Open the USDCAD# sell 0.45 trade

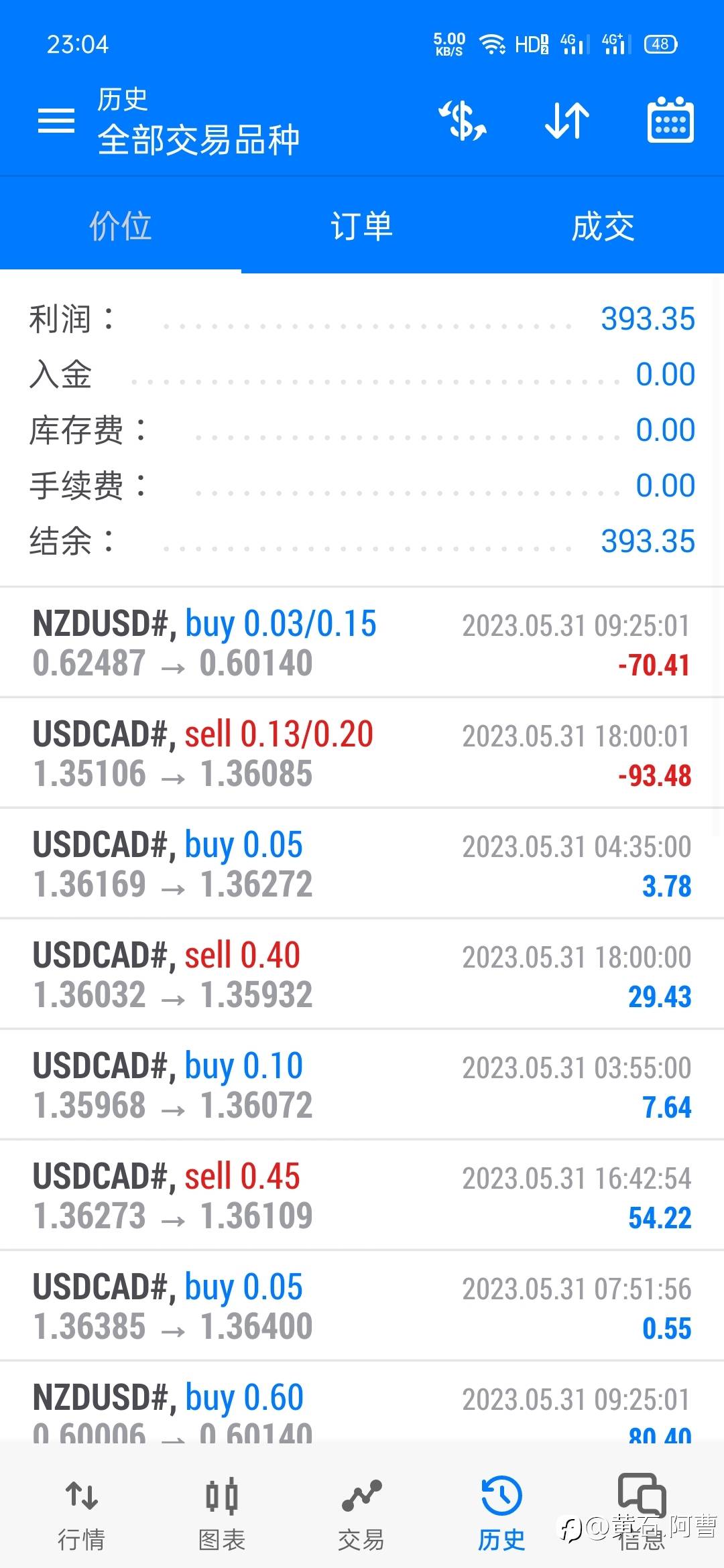click(362, 1195)
